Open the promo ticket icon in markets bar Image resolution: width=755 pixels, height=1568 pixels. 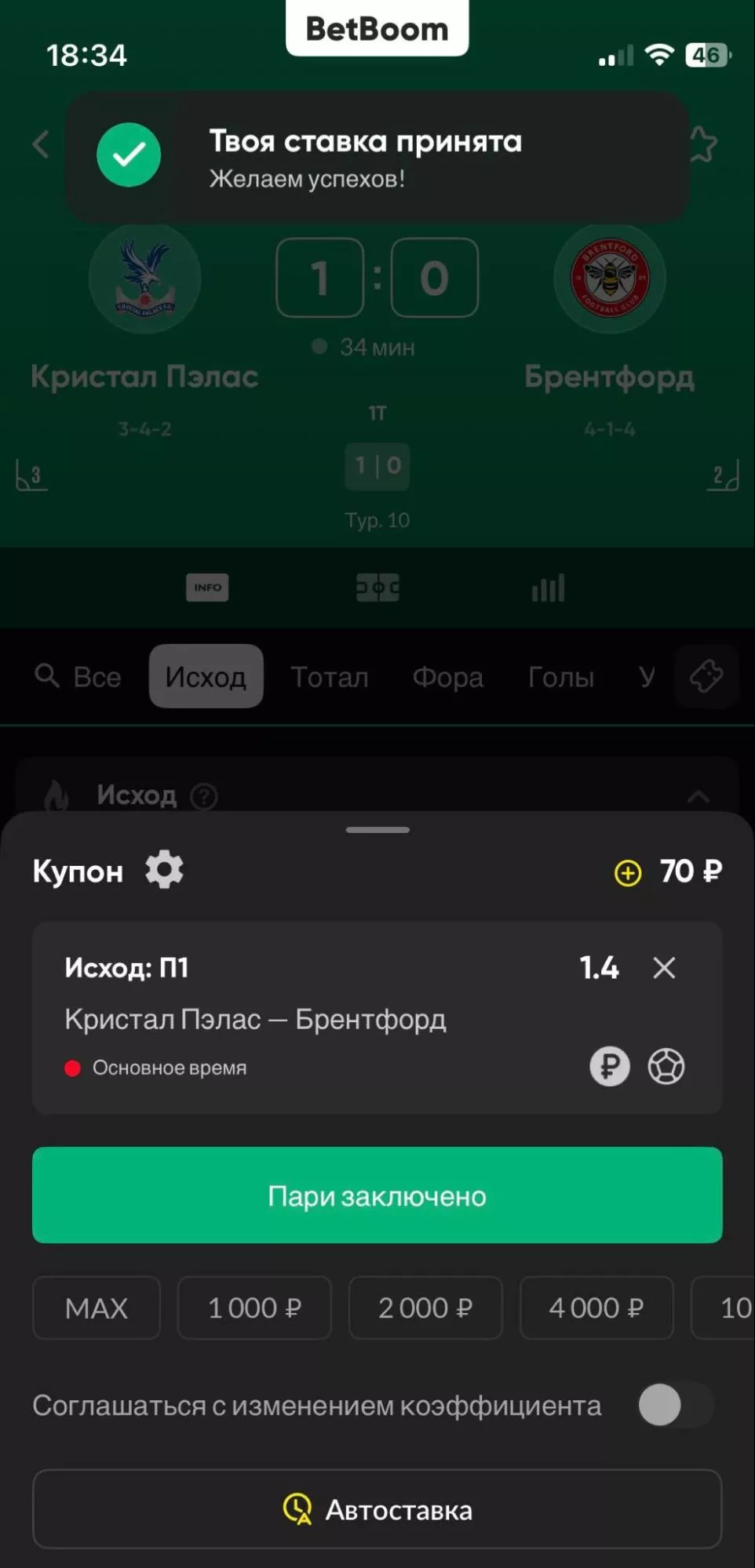(707, 676)
